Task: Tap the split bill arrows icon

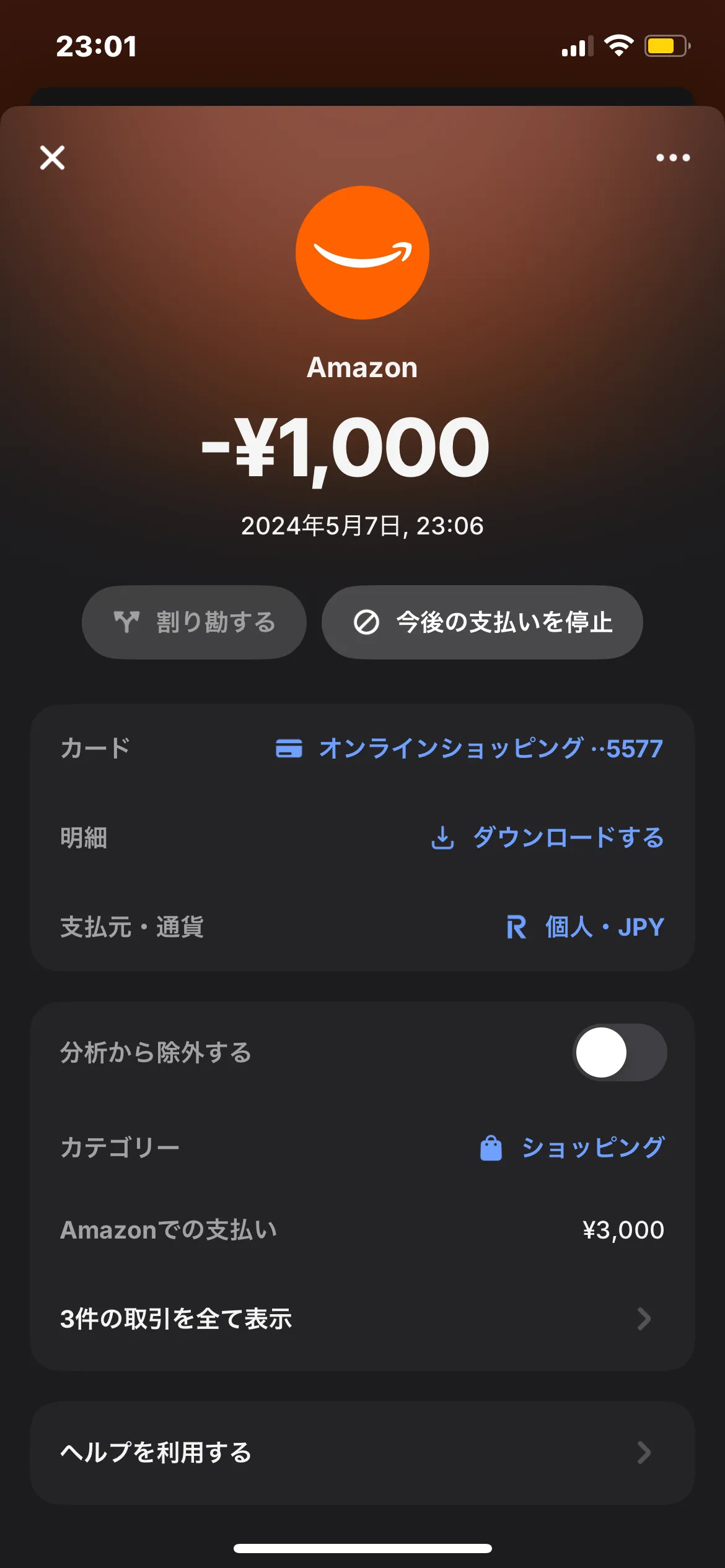Action: click(127, 622)
